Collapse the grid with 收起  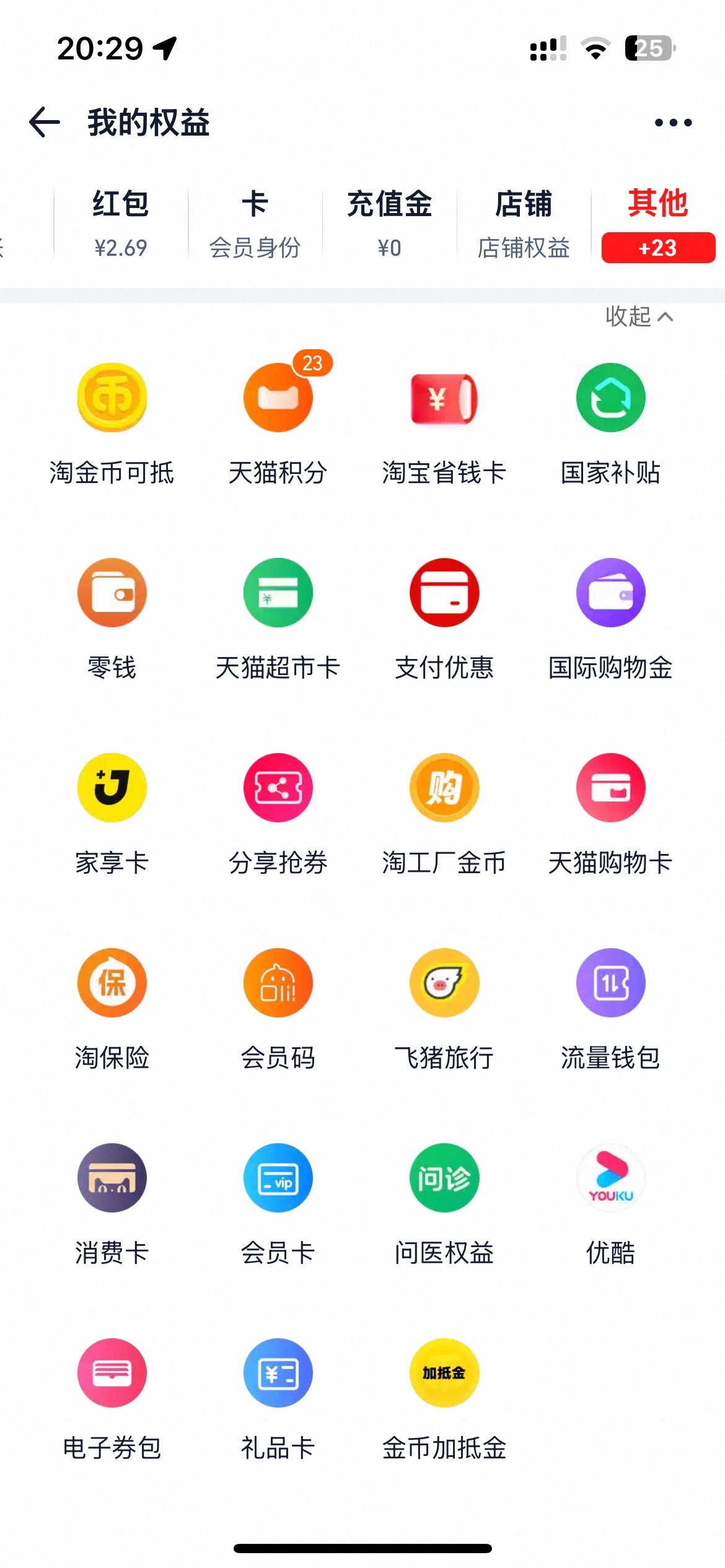(x=639, y=316)
